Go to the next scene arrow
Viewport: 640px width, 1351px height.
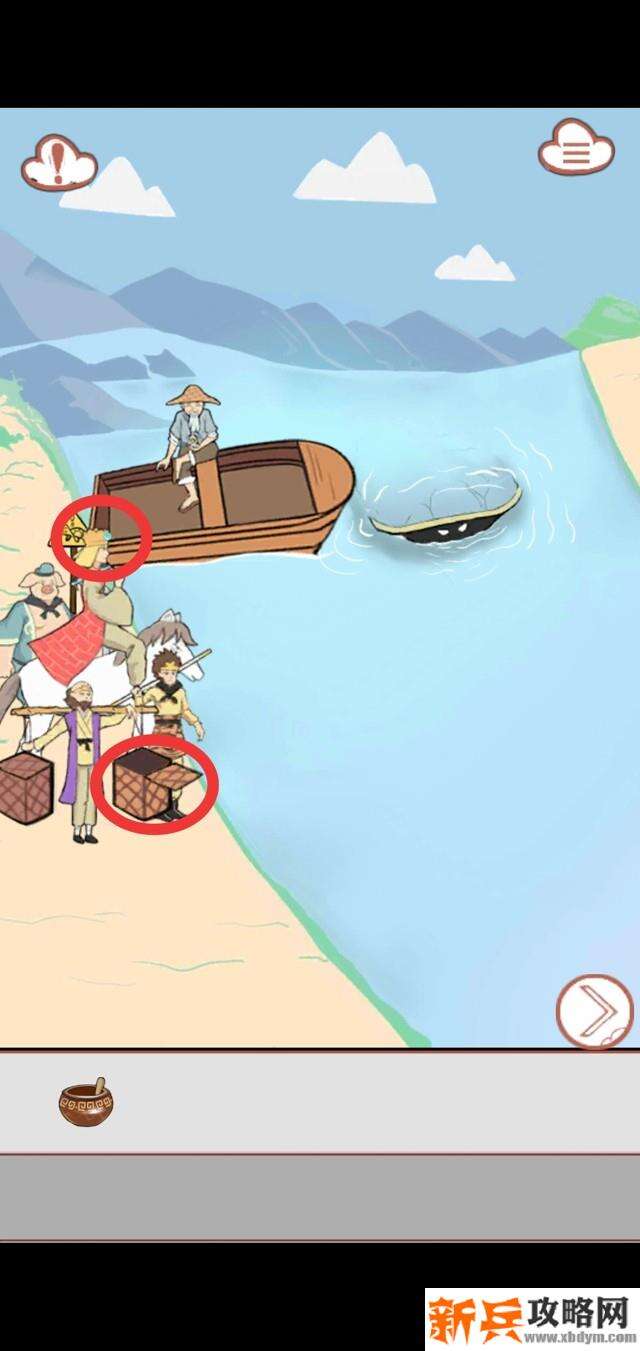tap(594, 1011)
